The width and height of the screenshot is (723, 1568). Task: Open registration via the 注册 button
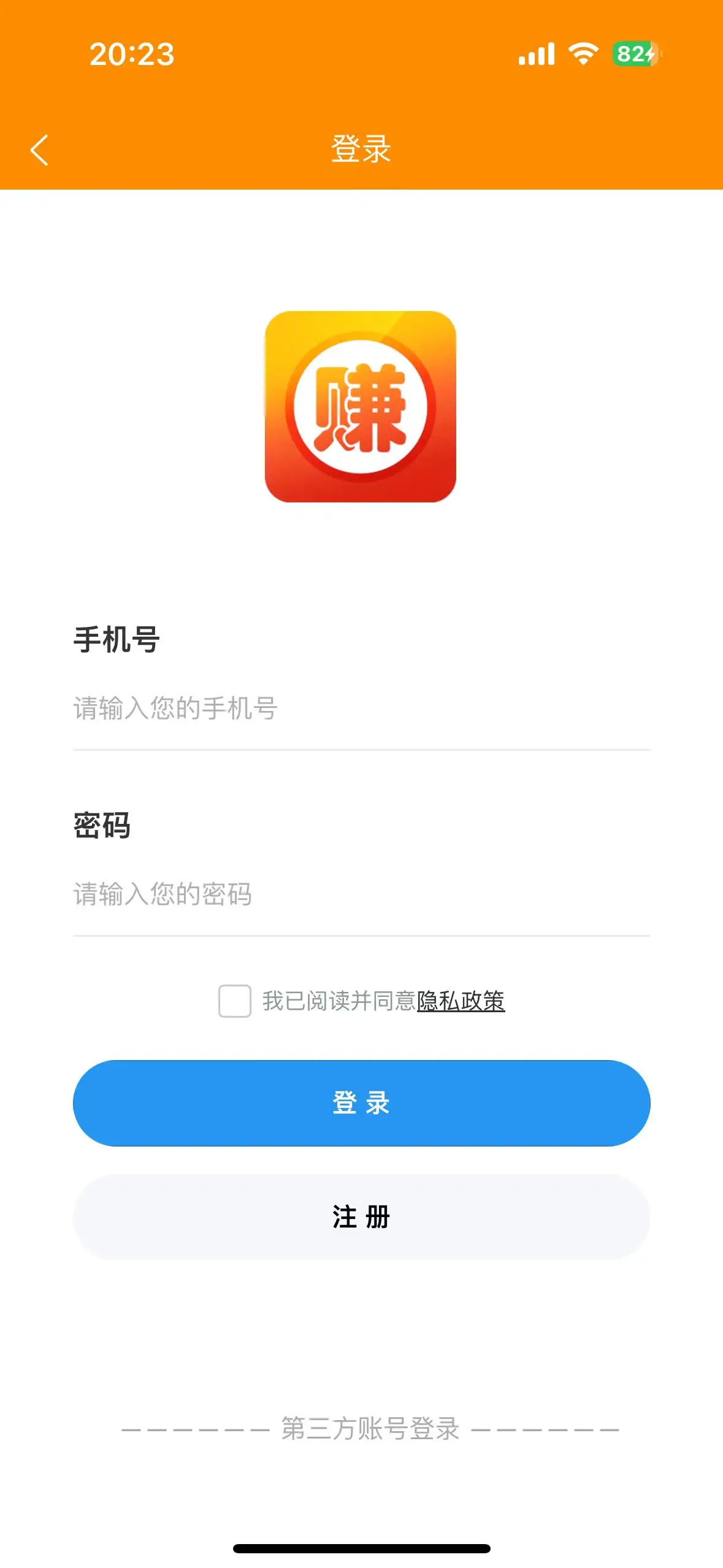pyautogui.click(x=361, y=1217)
